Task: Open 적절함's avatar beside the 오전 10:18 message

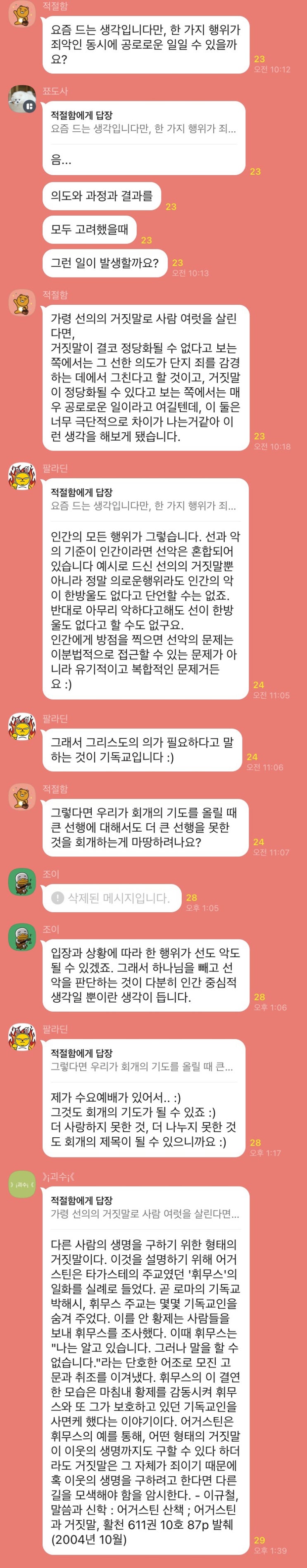Action: [22, 303]
